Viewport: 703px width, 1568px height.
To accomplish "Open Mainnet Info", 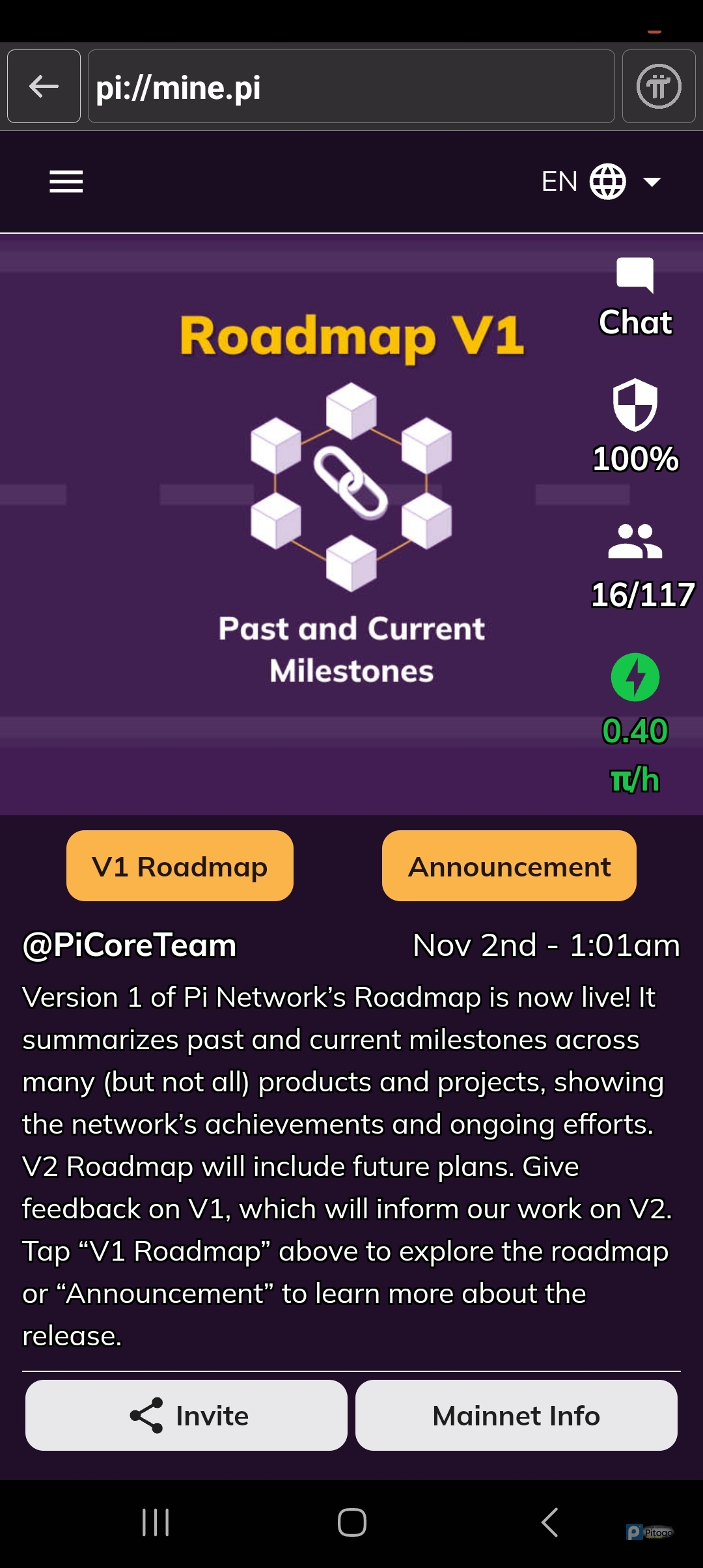I will click(x=516, y=1416).
